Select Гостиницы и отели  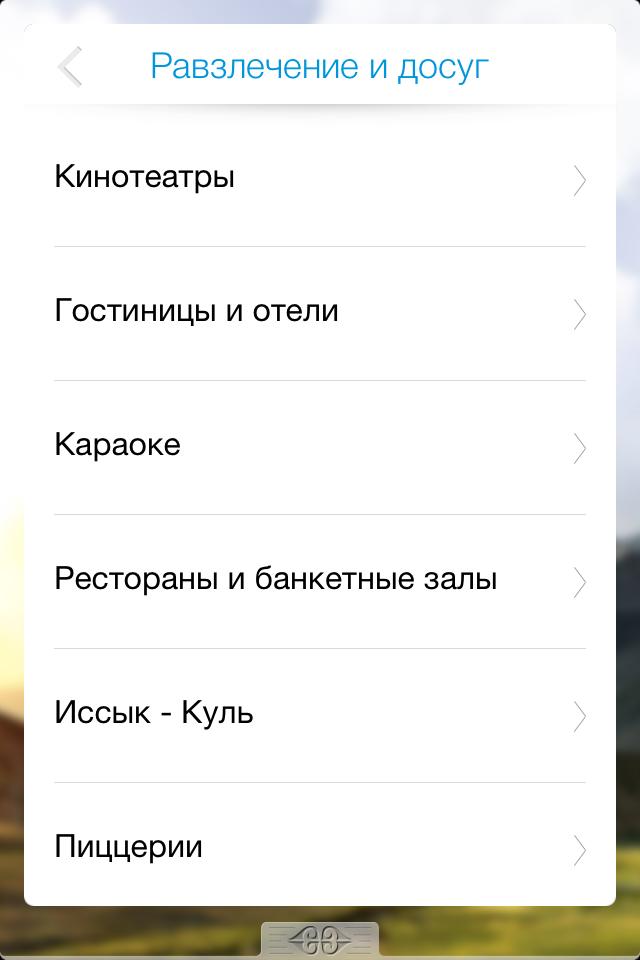click(320, 313)
